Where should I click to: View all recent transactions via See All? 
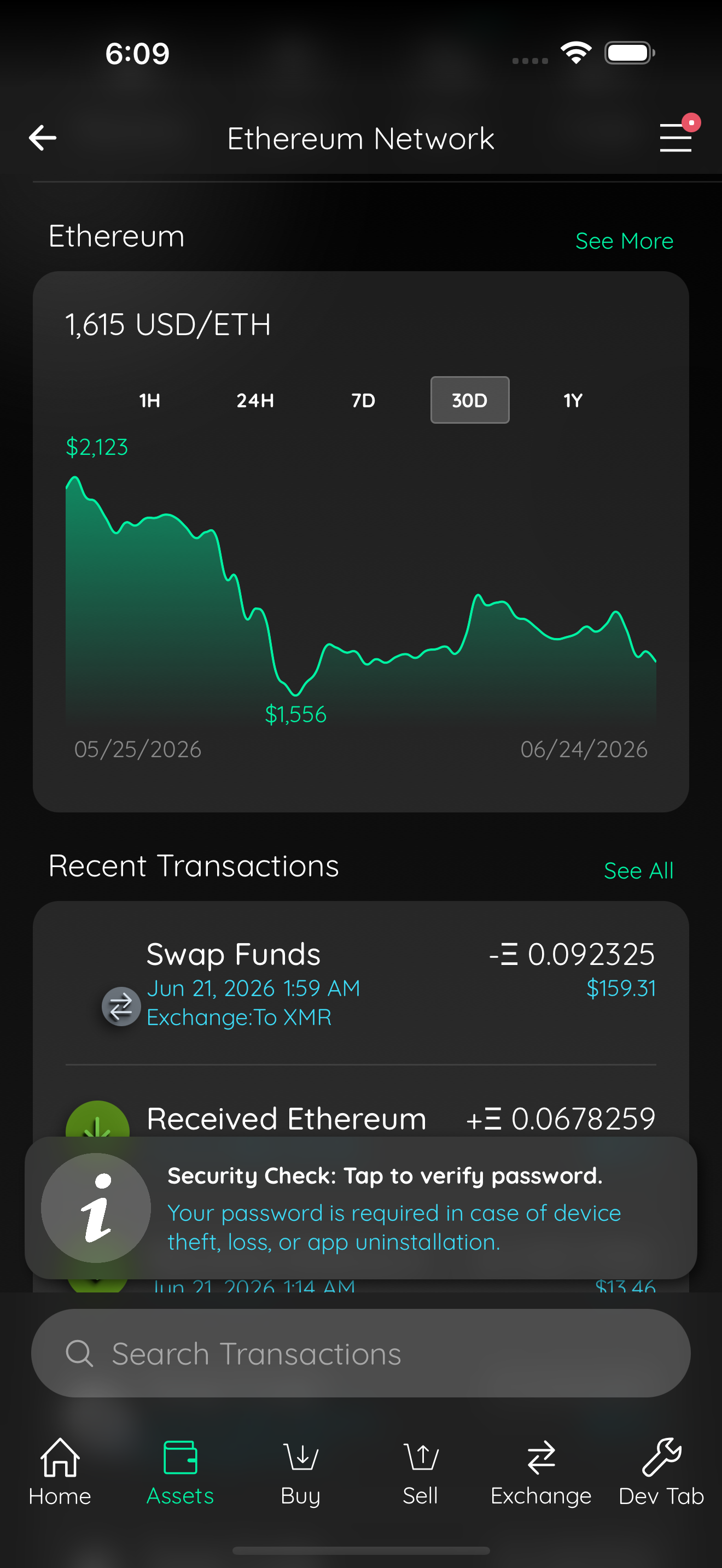(638, 870)
